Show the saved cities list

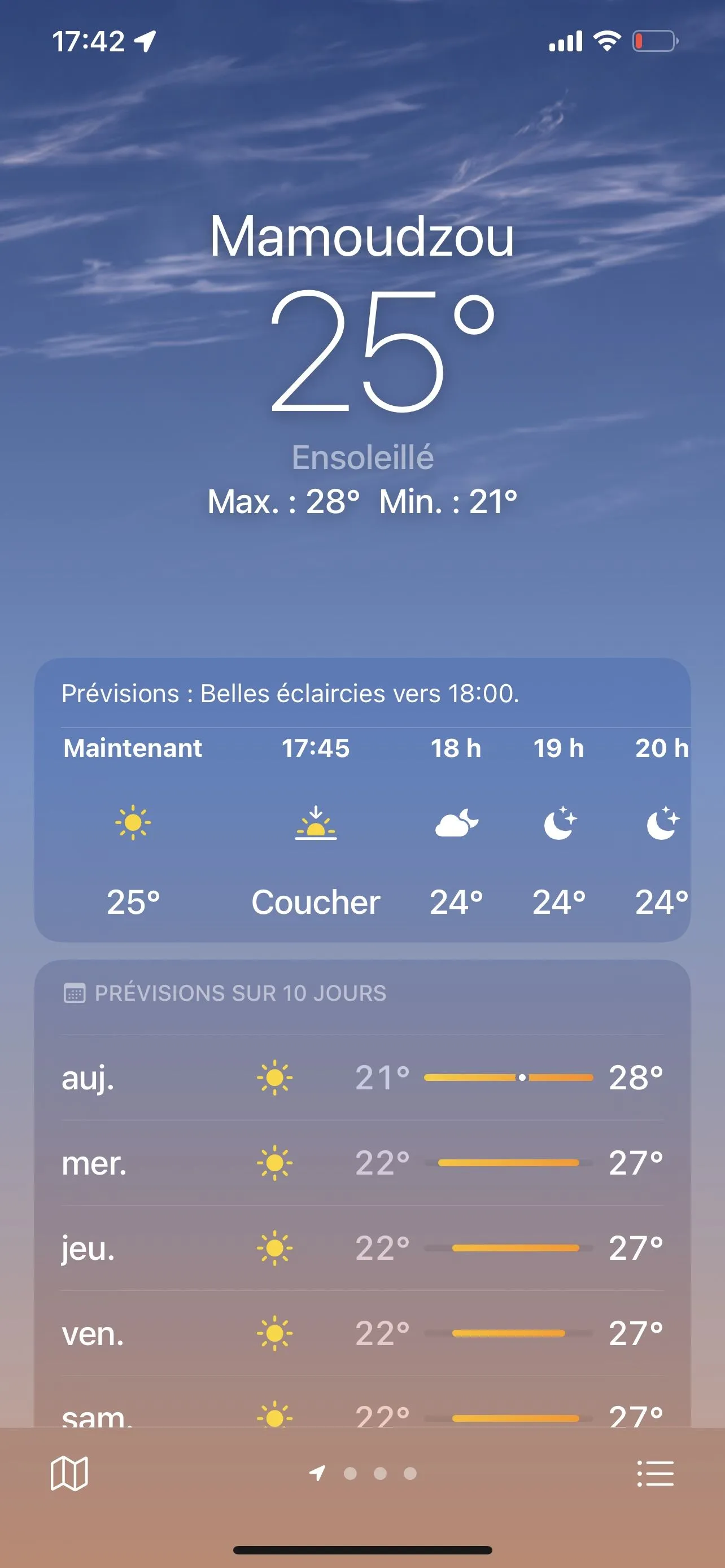click(655, 1474)
